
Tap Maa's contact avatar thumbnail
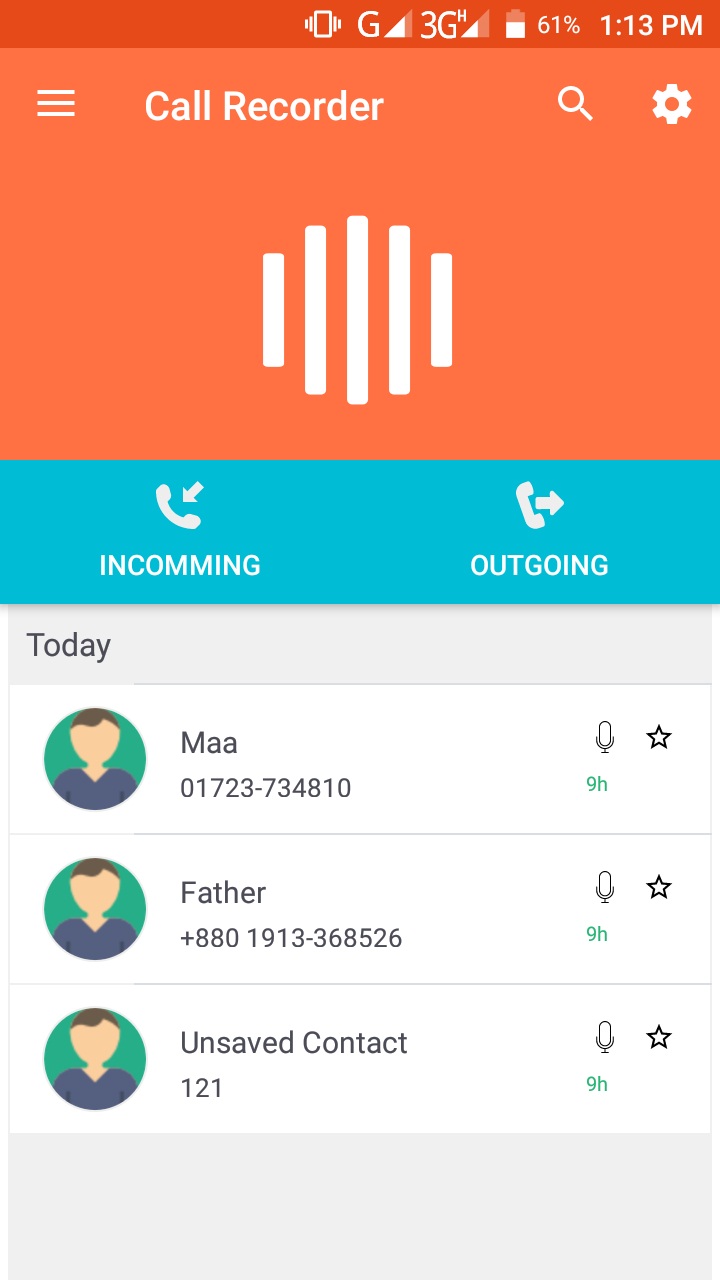pos(94,759)
